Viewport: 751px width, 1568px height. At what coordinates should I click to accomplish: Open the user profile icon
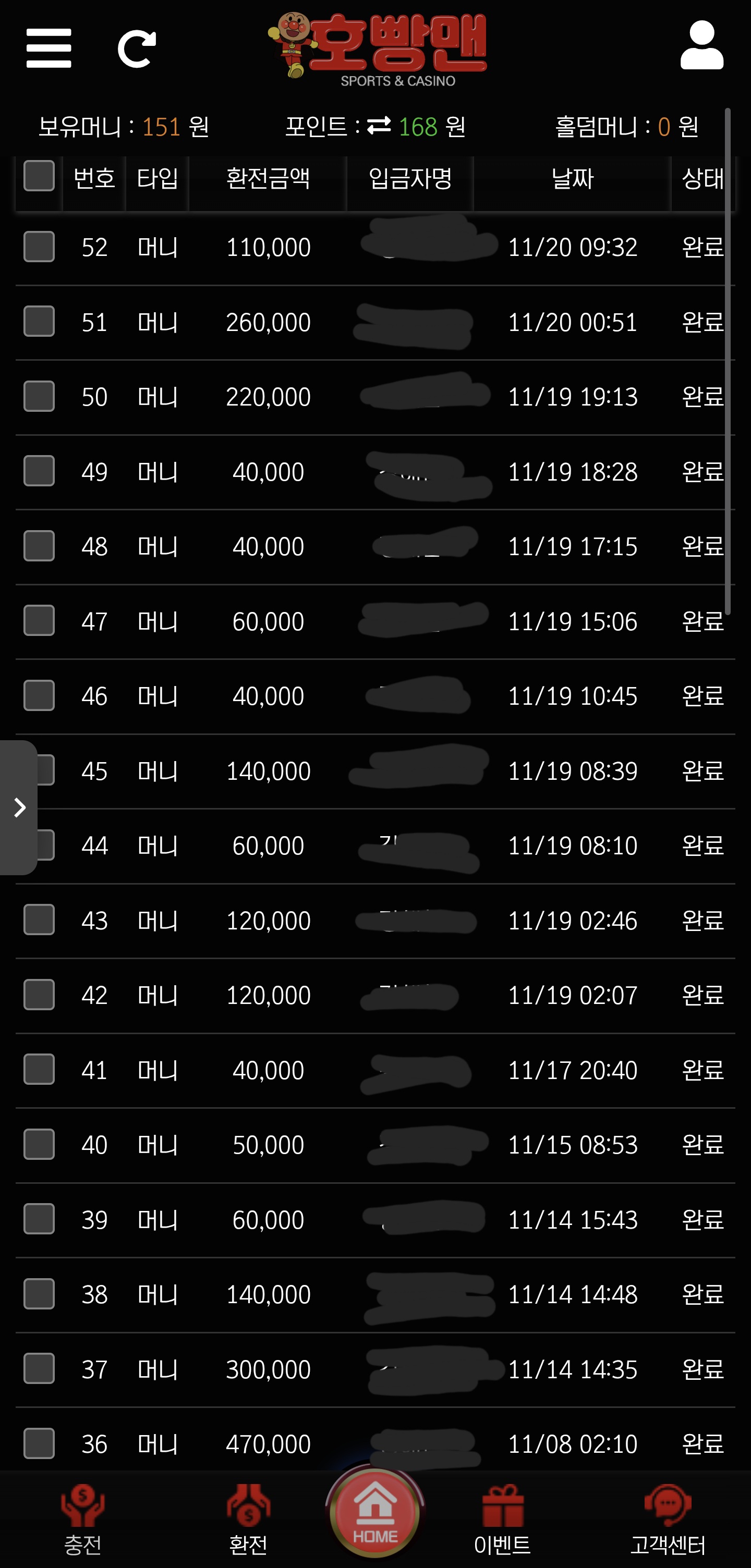[701, 47]
